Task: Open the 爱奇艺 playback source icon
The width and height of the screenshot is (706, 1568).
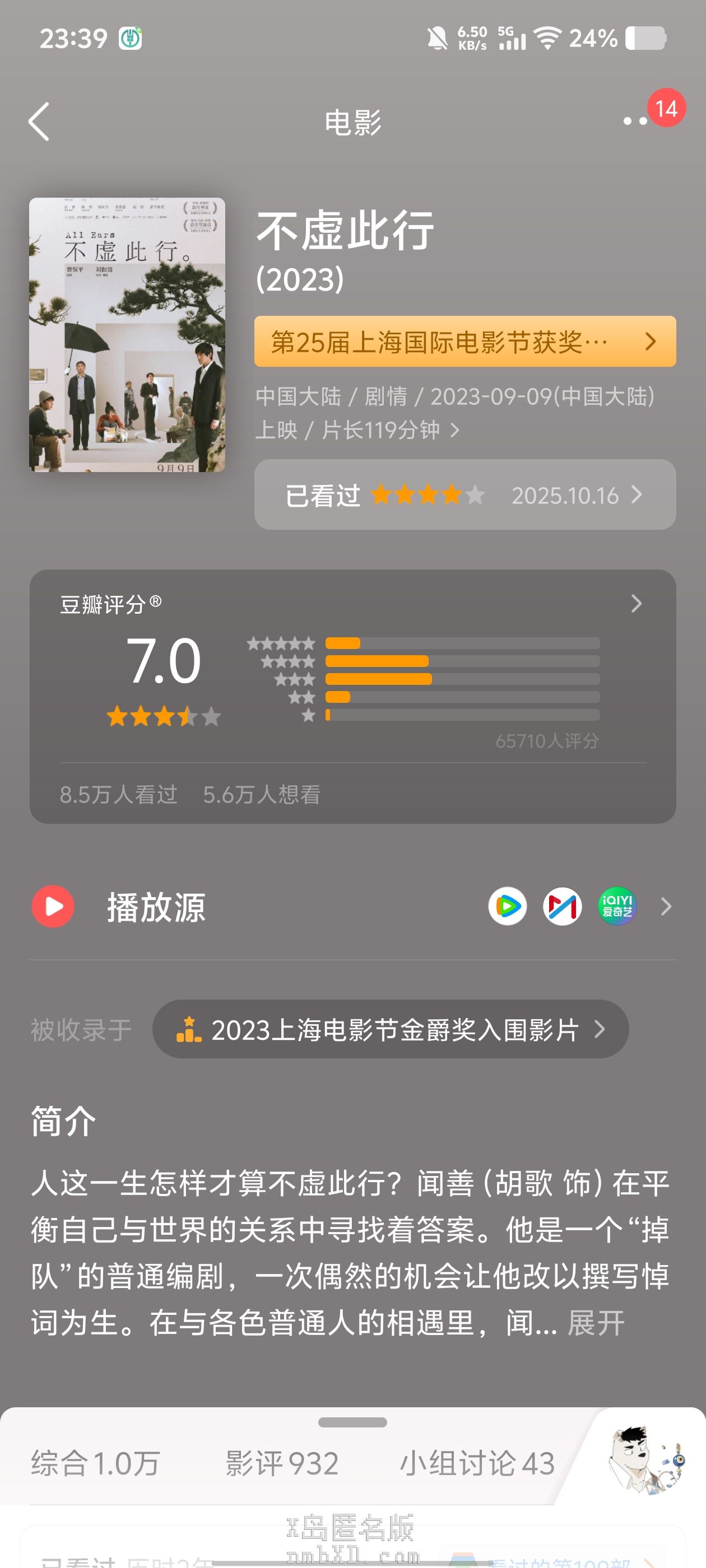Action: point(617,907)
